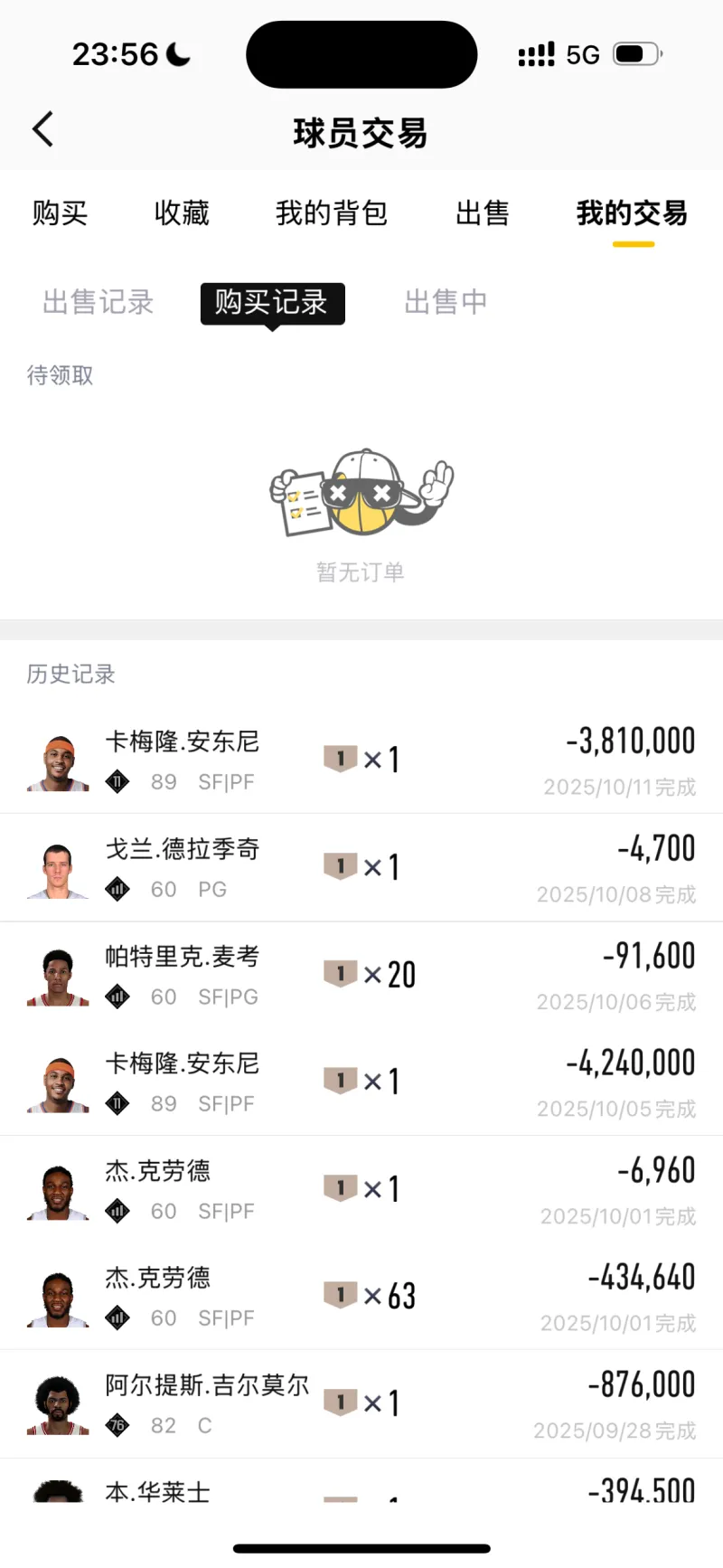Image resolution: width=723 pixels, height=1568 pixels.
Task: Open 帕特里克.麦考 purchase record
Action: tap(361, 975)
